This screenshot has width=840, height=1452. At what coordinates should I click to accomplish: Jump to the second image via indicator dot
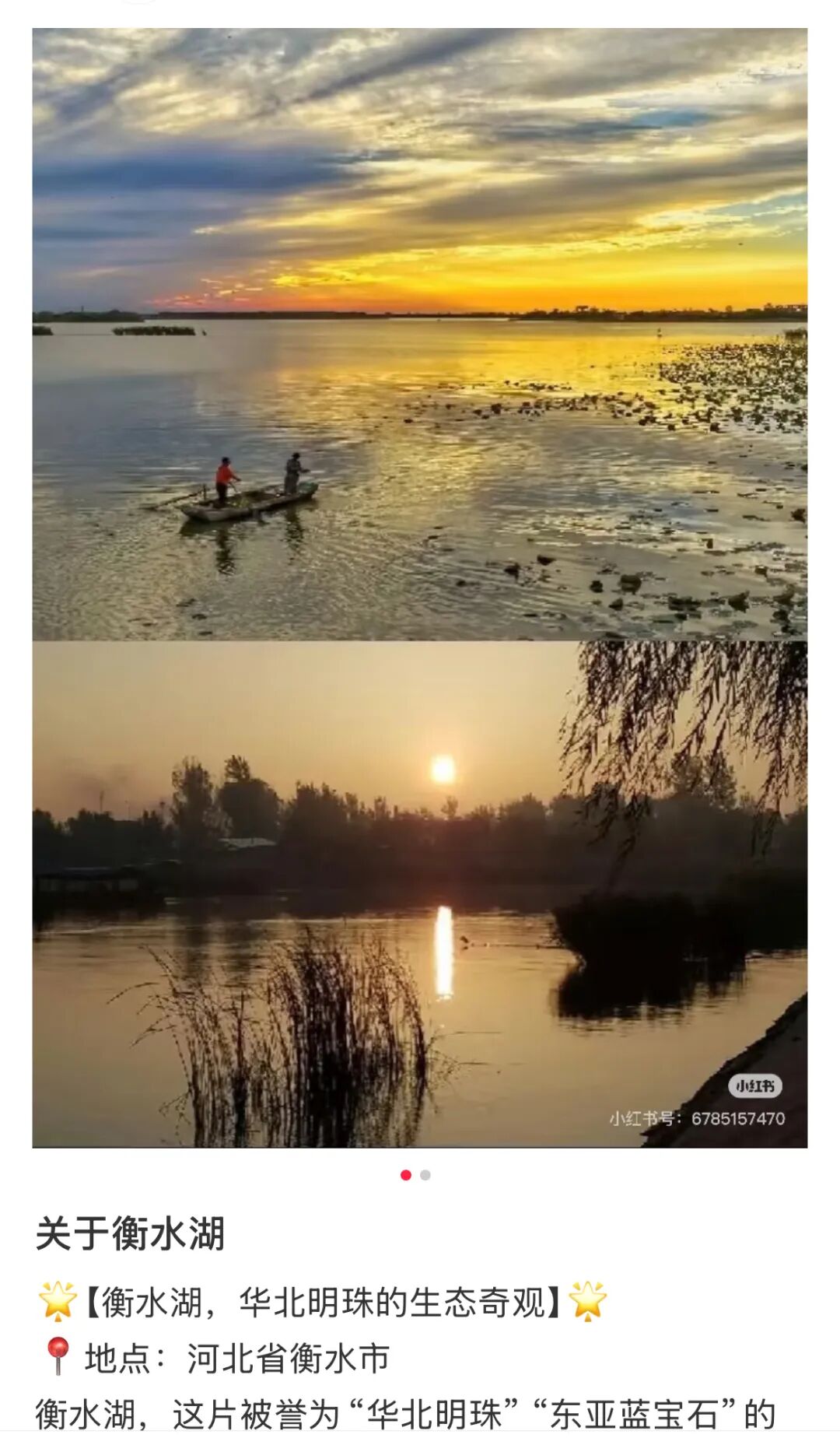425,1175
